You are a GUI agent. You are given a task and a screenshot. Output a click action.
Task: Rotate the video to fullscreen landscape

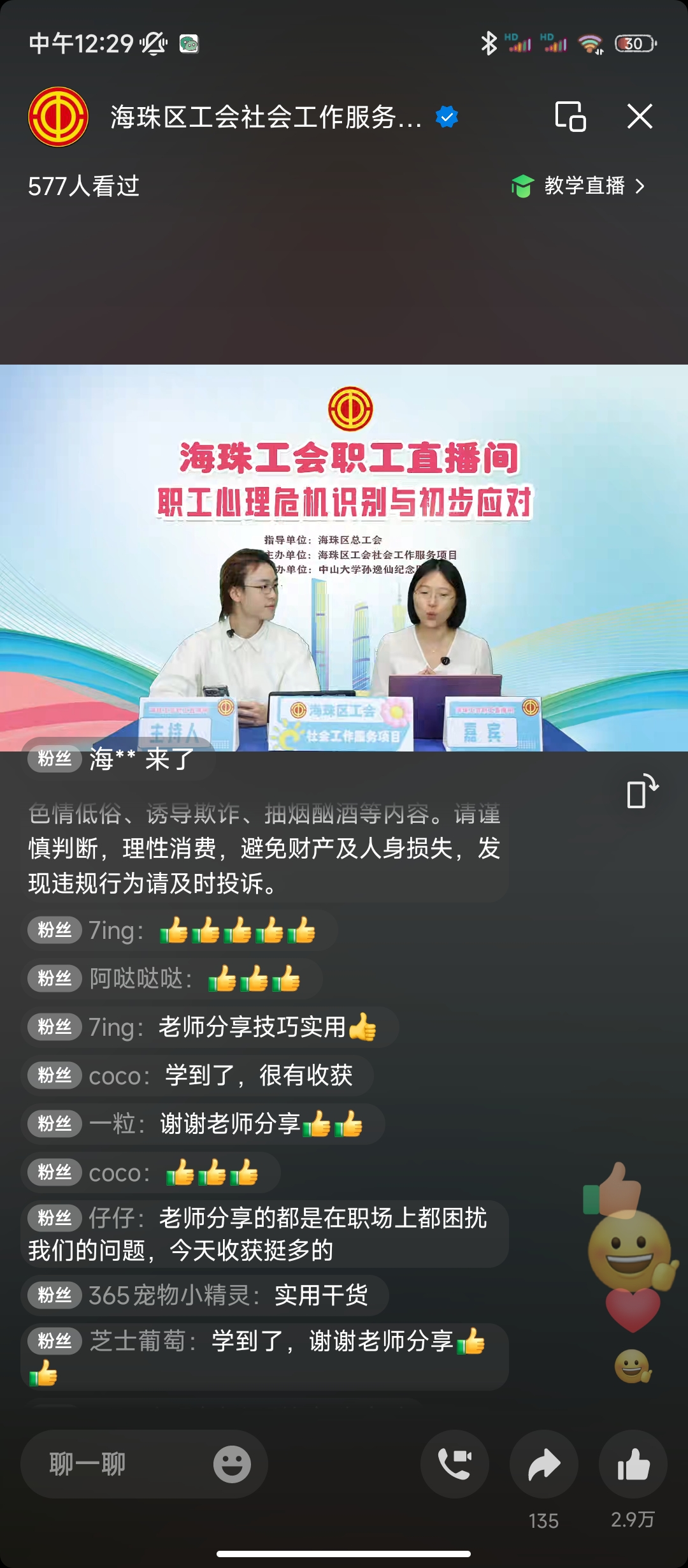coord(641,792)
